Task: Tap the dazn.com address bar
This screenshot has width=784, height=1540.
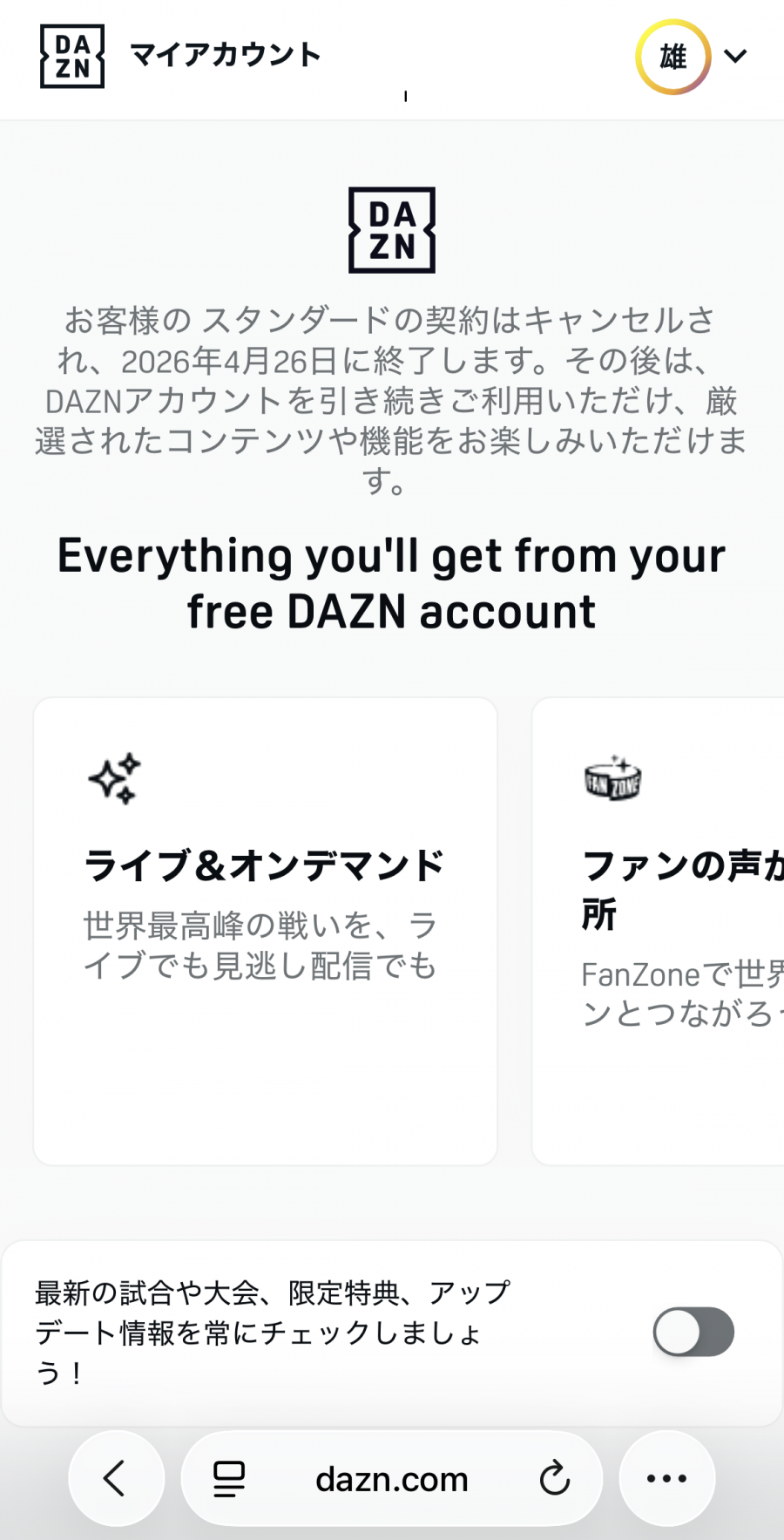Action: (391, 1479)
